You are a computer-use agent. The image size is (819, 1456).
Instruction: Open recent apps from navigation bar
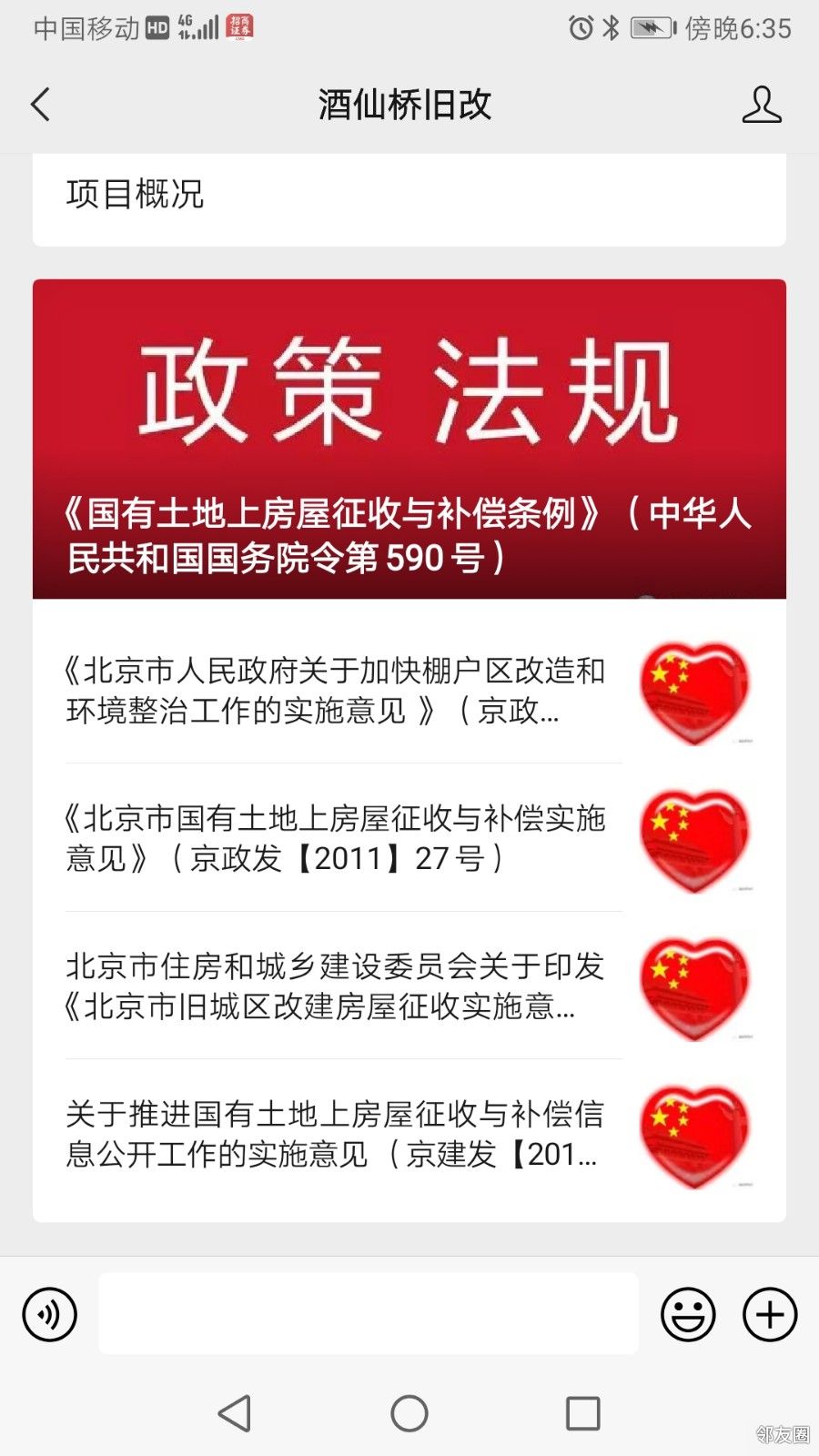click(582, 1413)
